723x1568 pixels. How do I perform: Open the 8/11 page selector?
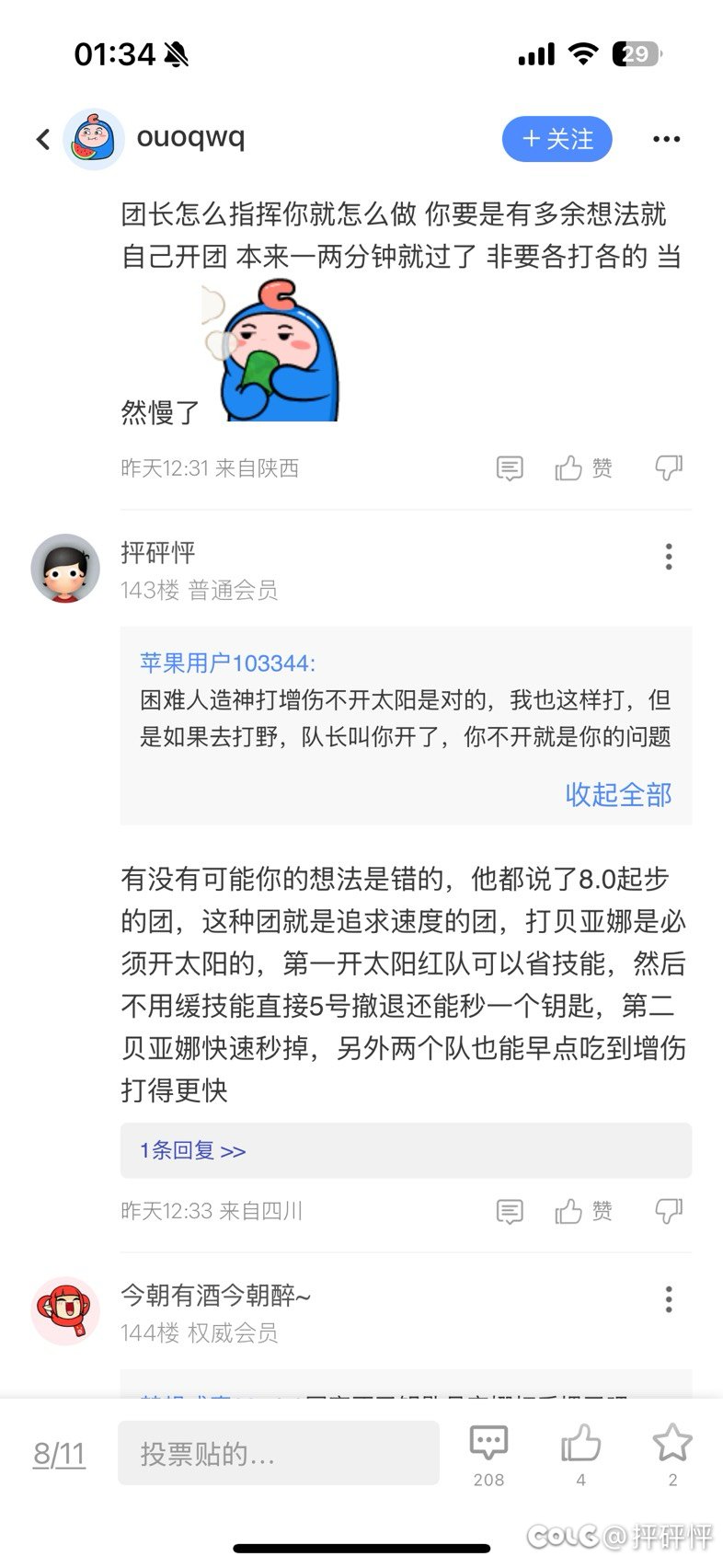[59, 1454]
